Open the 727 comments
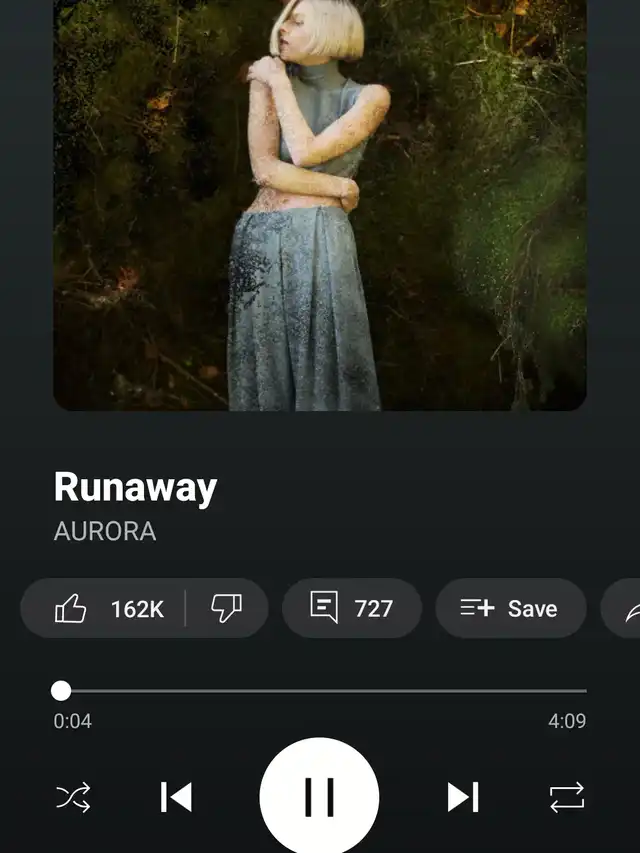This screenshot has width=640, height=853. [352, 608]
